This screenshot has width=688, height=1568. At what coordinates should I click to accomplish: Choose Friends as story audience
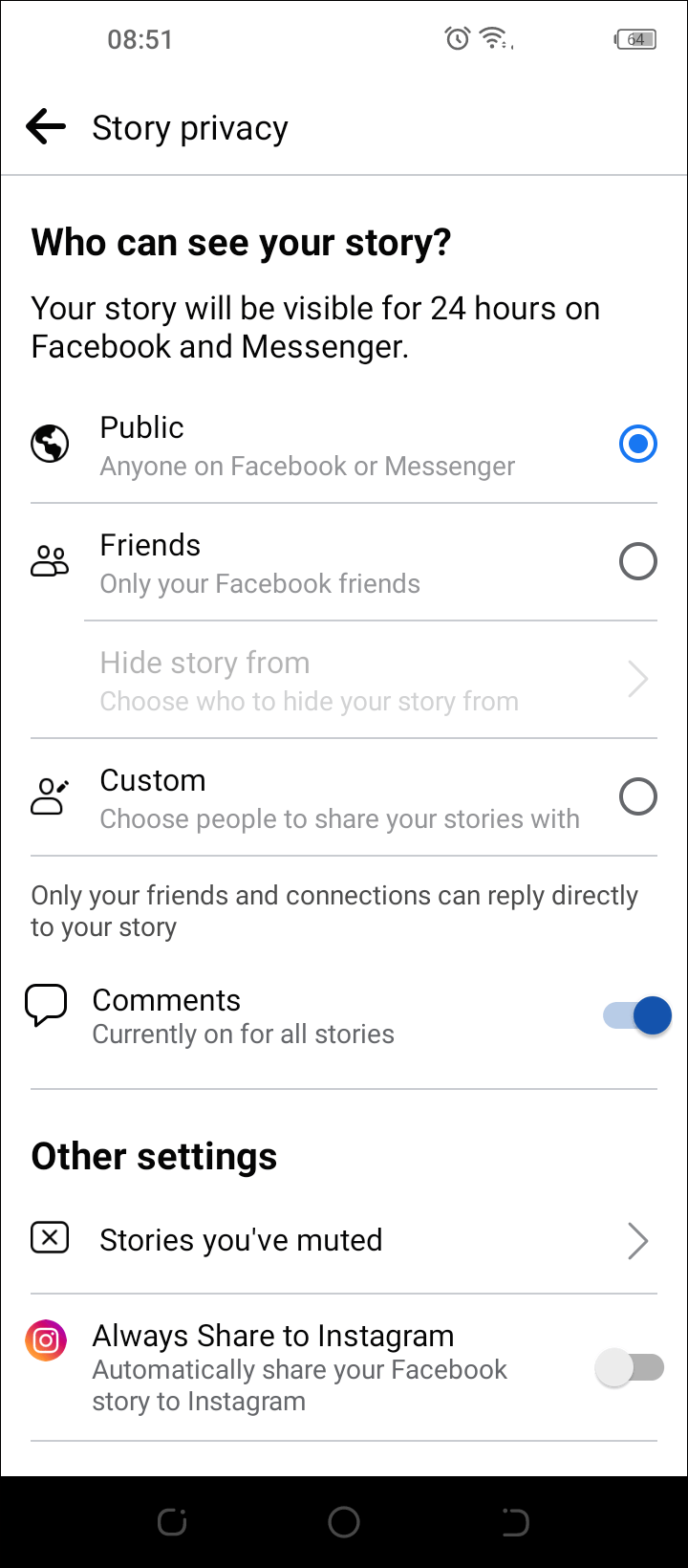637,562
